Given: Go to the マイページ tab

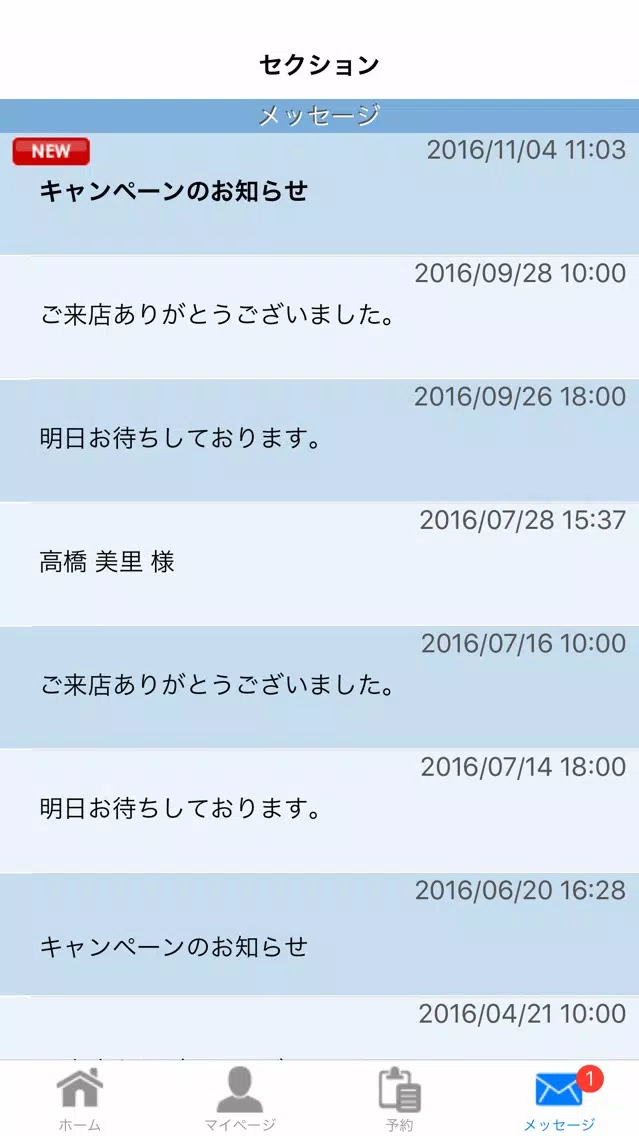Looking at the screenshot, I should (x=240, y=1098).
